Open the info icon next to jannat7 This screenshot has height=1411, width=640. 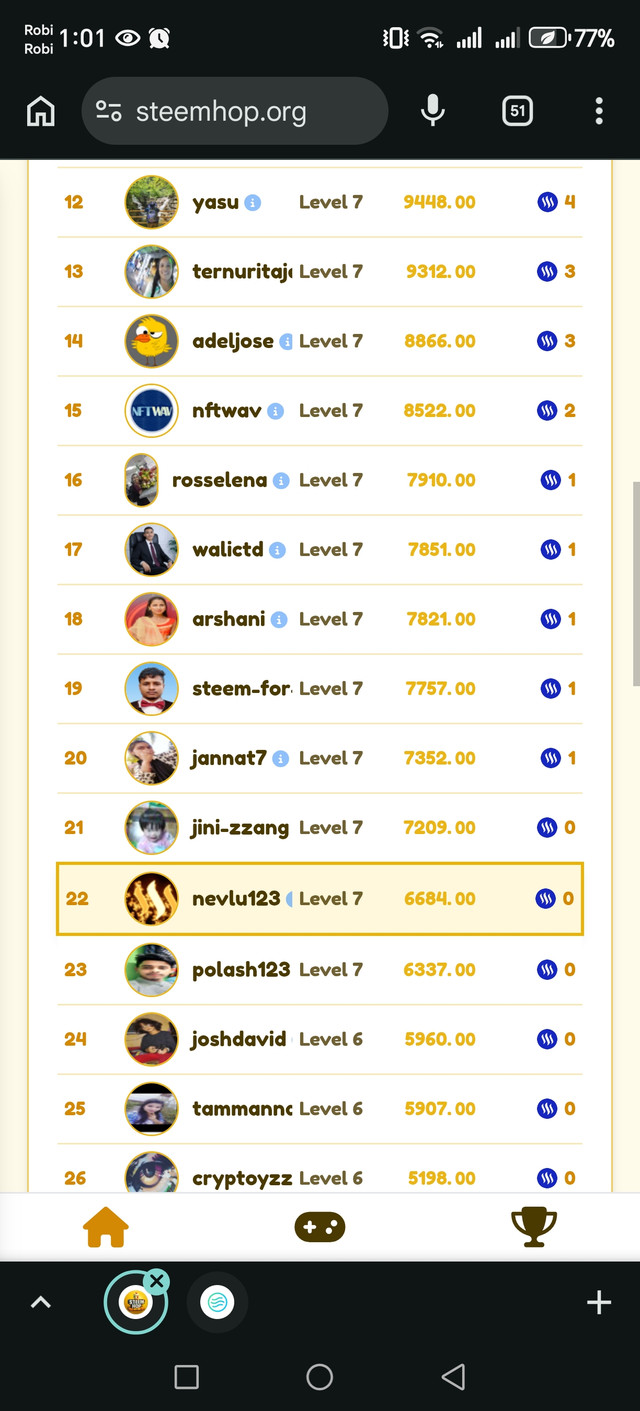coord(281,759)
